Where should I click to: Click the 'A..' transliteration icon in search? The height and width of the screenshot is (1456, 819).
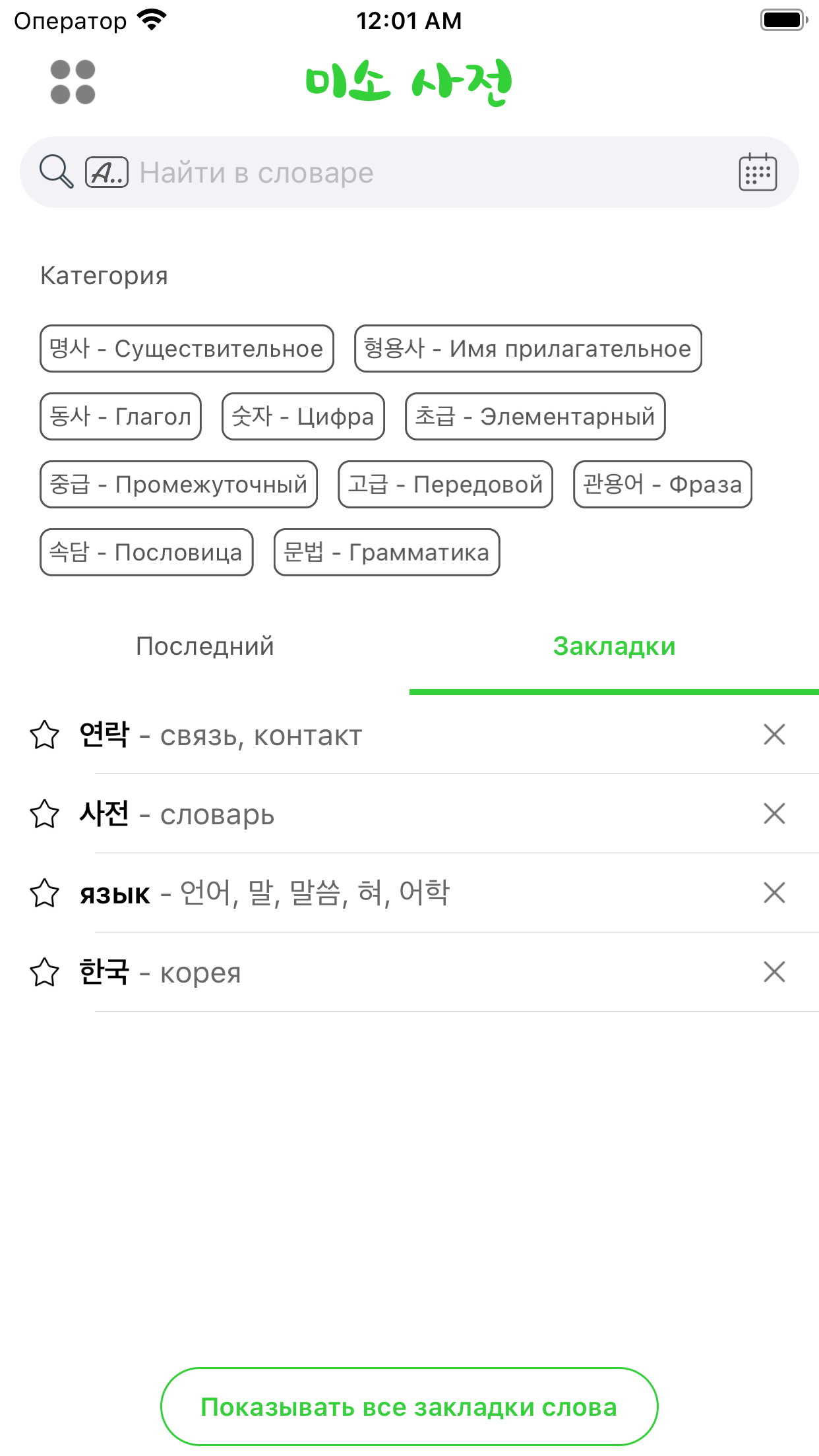click(x=107, y=173)
